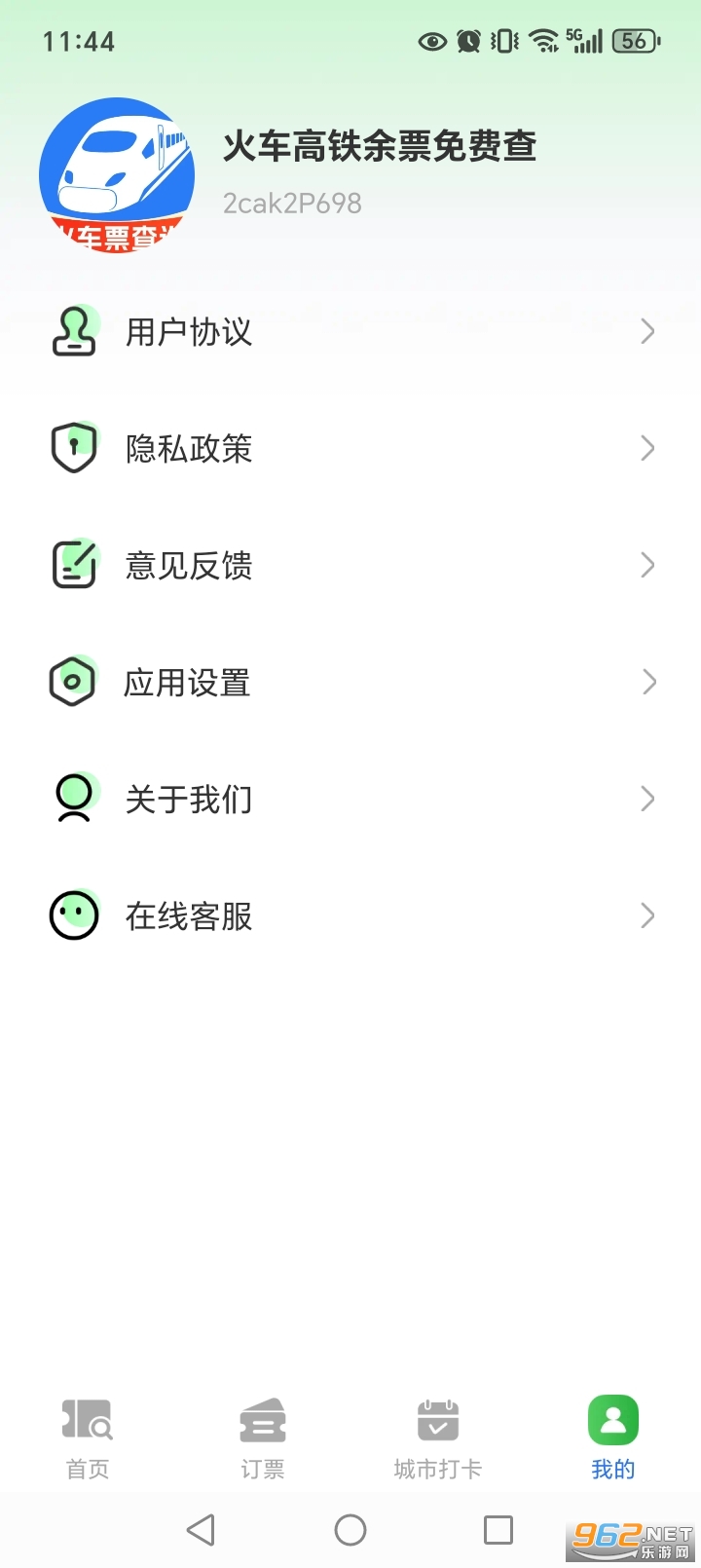Click the 用户协议 user agreement icon
The width and height of the screenshot is (701, 1568).
pyautogui.click(x=73, y=331)
